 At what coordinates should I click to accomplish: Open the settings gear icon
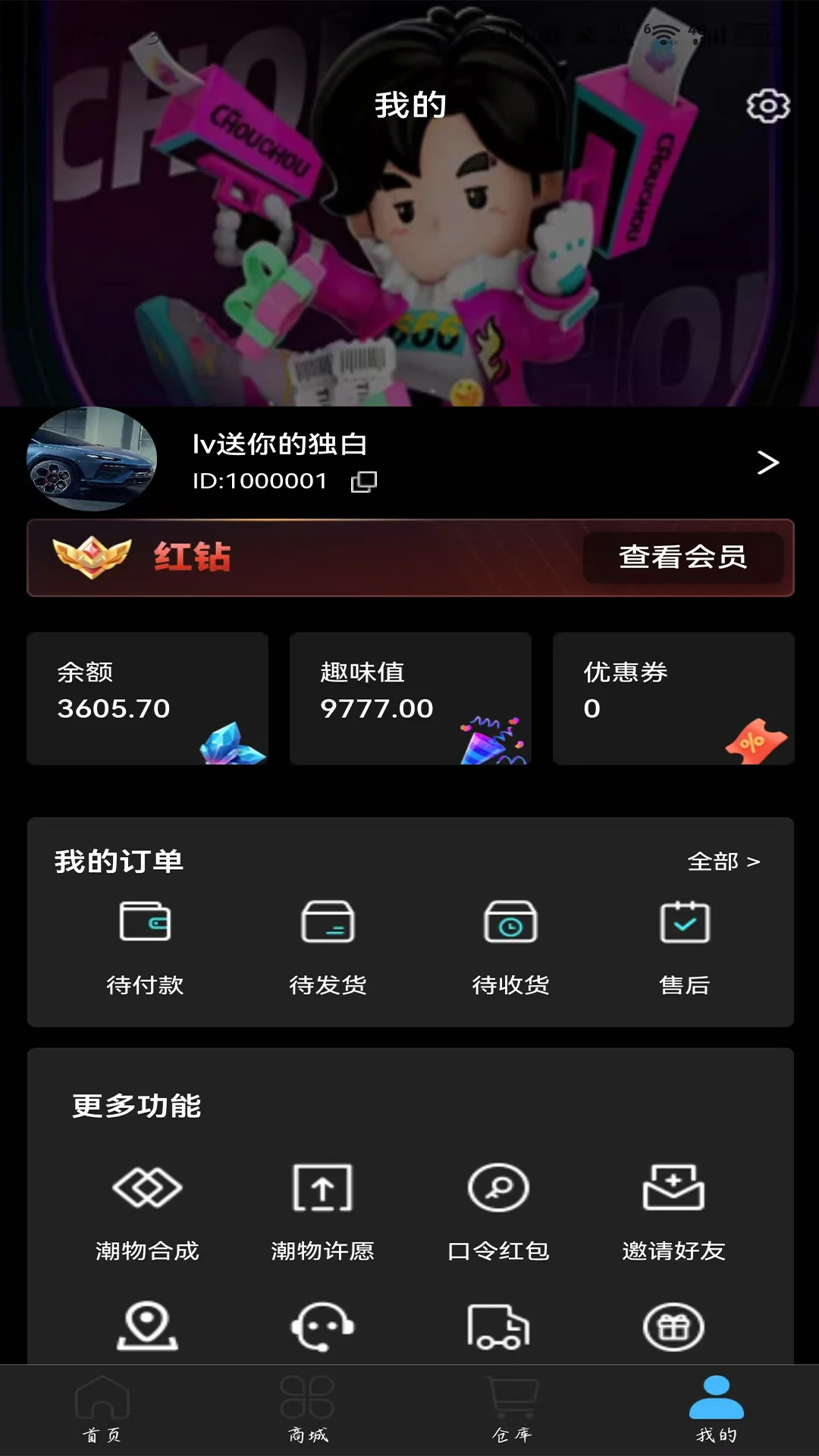coord(768,106)
